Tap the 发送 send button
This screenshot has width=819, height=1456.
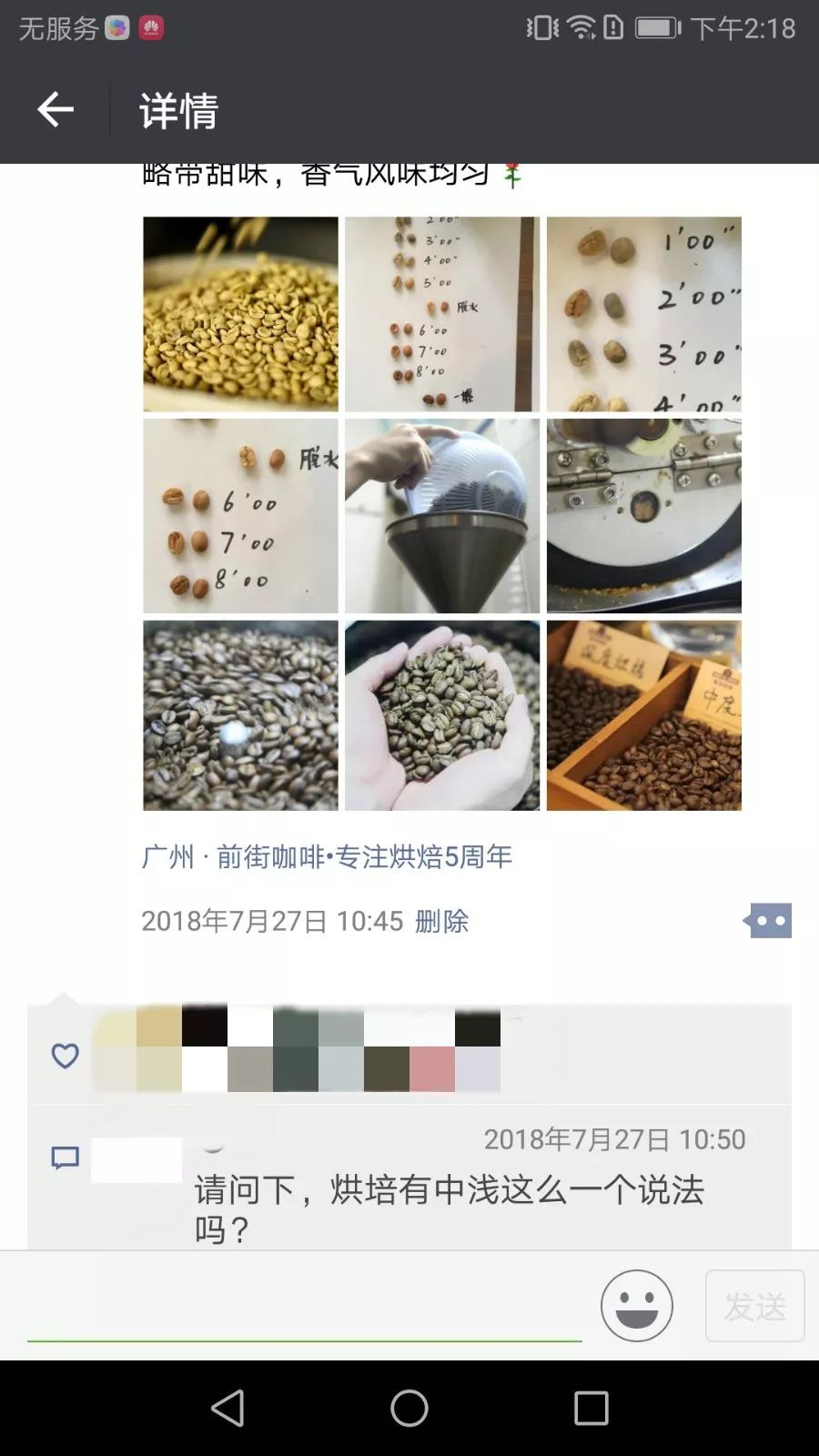[754, 1306]
